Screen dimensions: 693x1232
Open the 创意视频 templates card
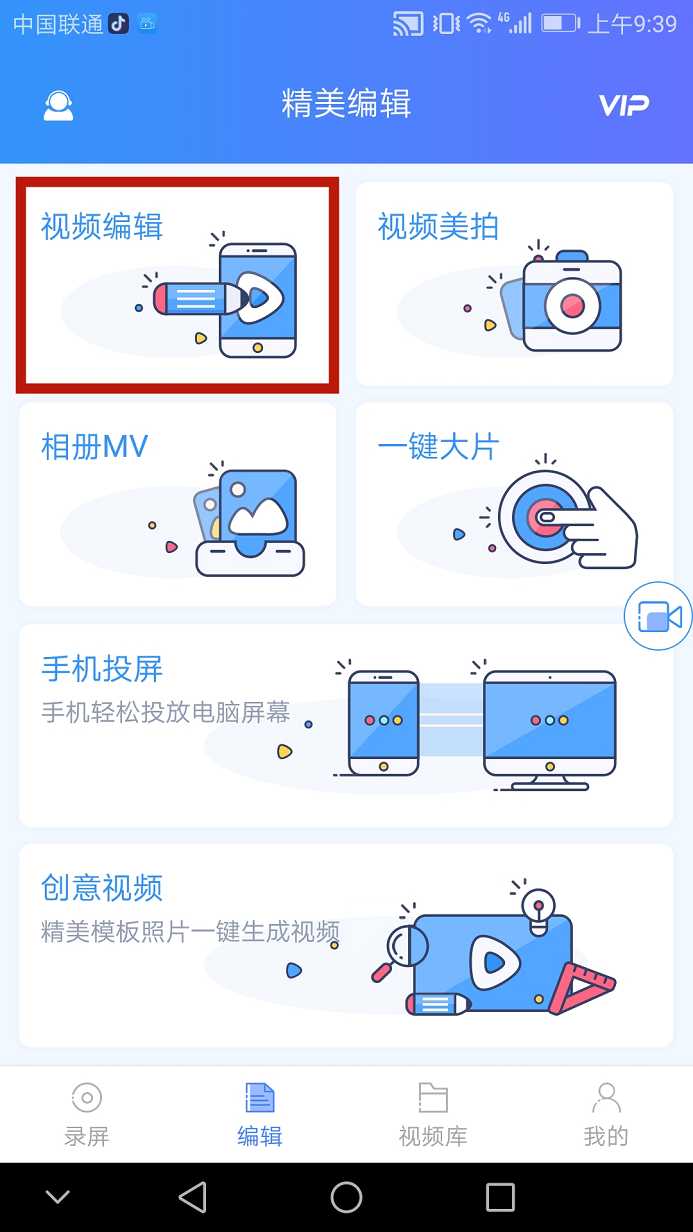pyautogui.click(x=346, y=945)
